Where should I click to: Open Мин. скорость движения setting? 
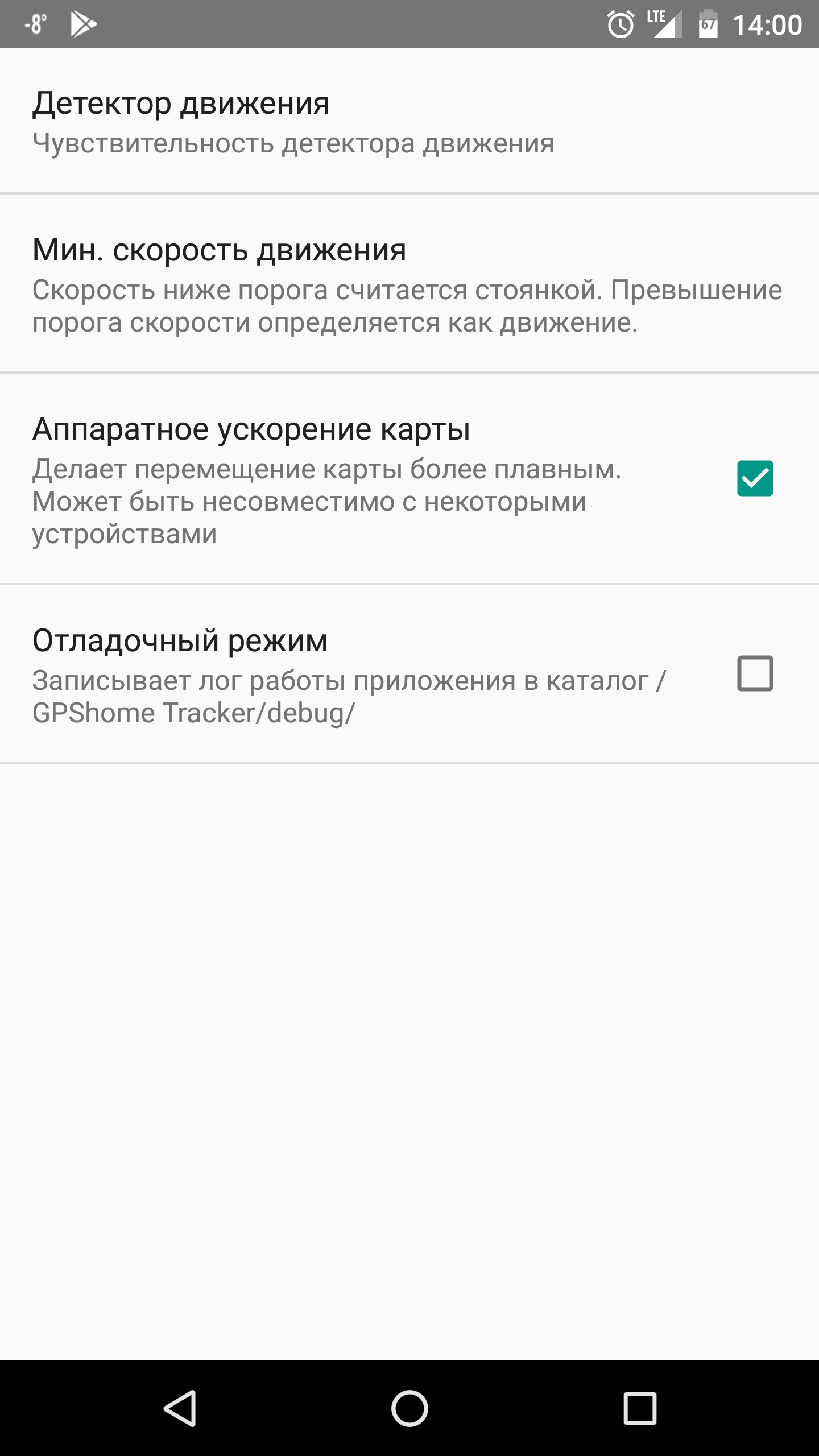click(409, 283)
